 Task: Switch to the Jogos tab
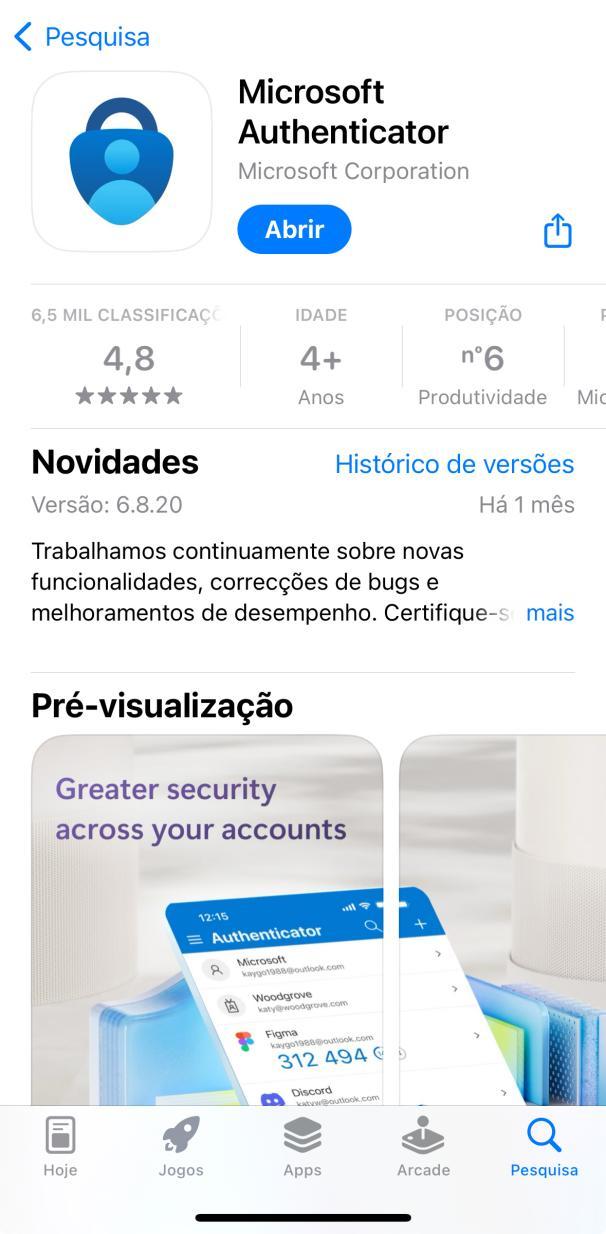(181, 1148)
